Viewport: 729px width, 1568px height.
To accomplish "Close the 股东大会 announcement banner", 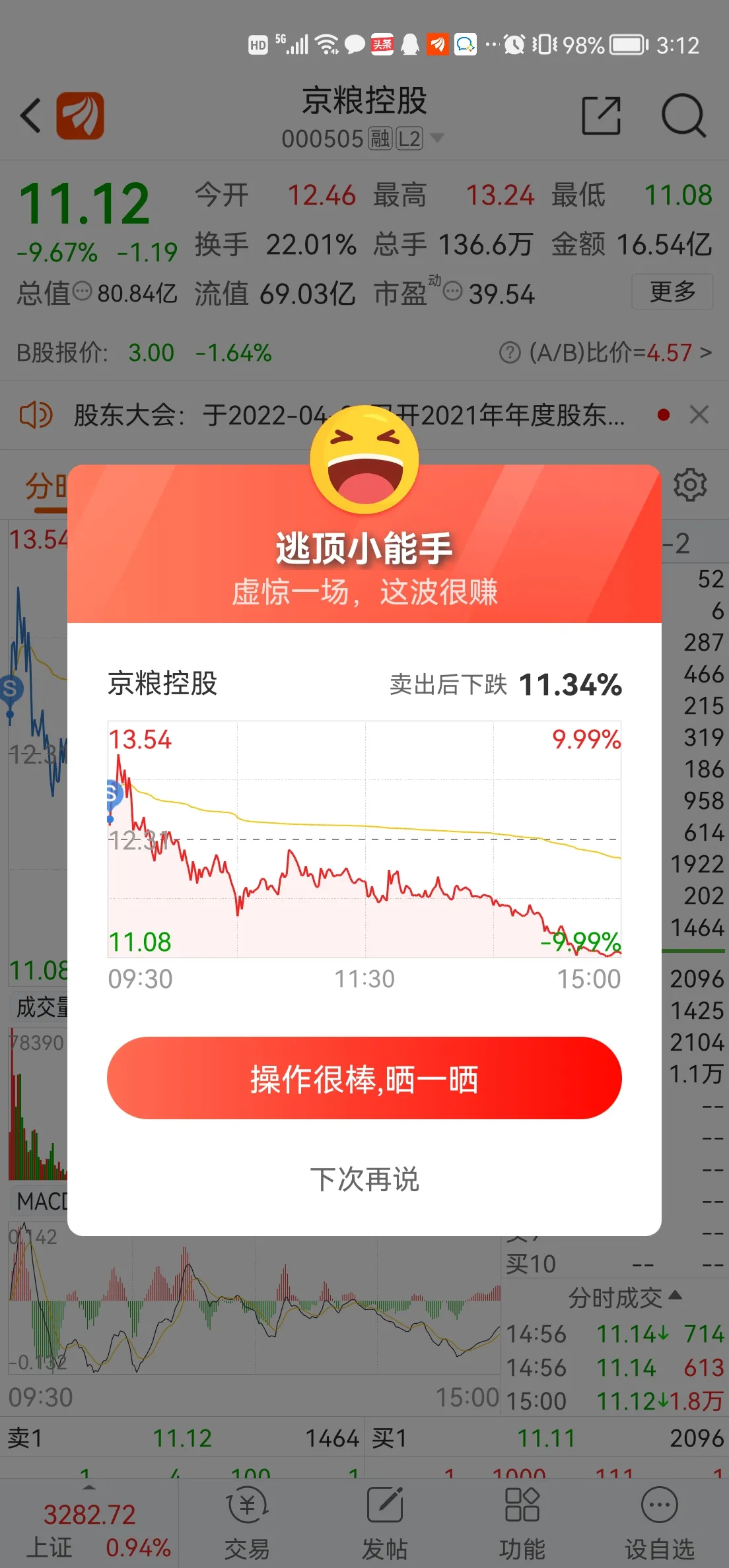I will [x=699, y=415].
